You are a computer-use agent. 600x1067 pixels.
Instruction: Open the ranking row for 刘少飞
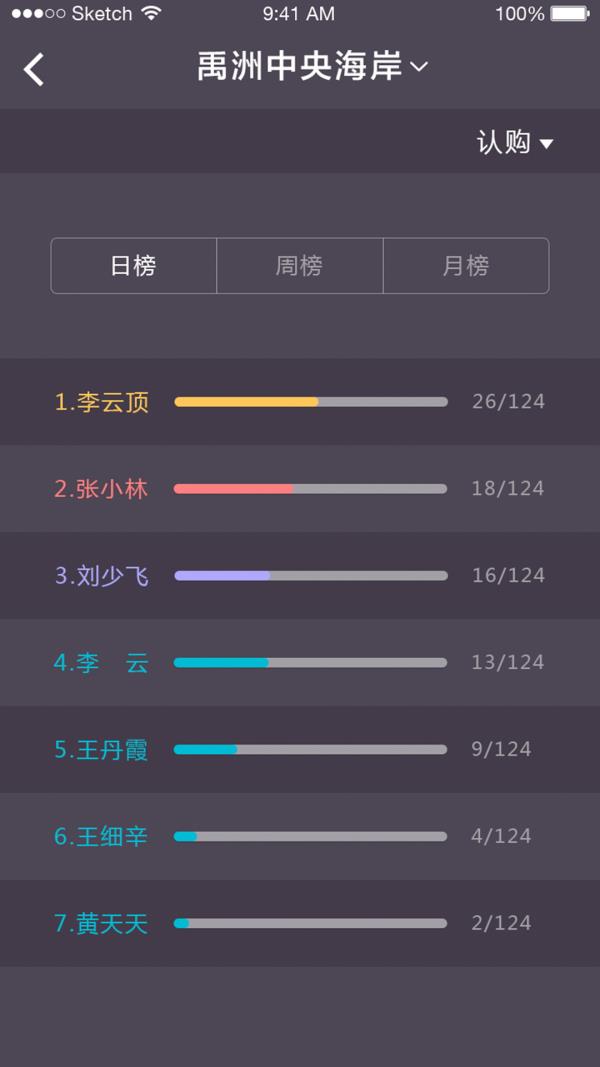[300, 576]
